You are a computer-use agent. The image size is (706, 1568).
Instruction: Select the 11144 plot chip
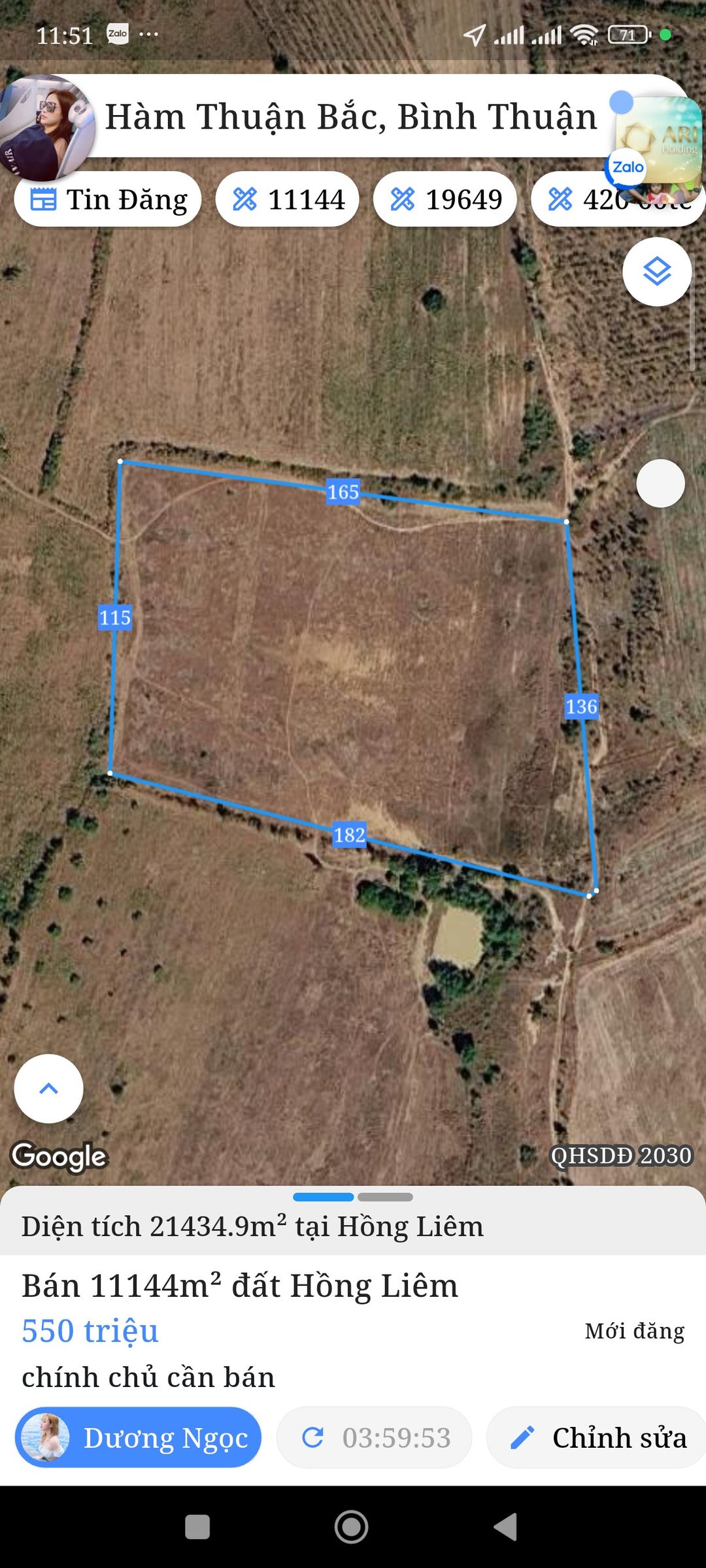click(288, 199)
